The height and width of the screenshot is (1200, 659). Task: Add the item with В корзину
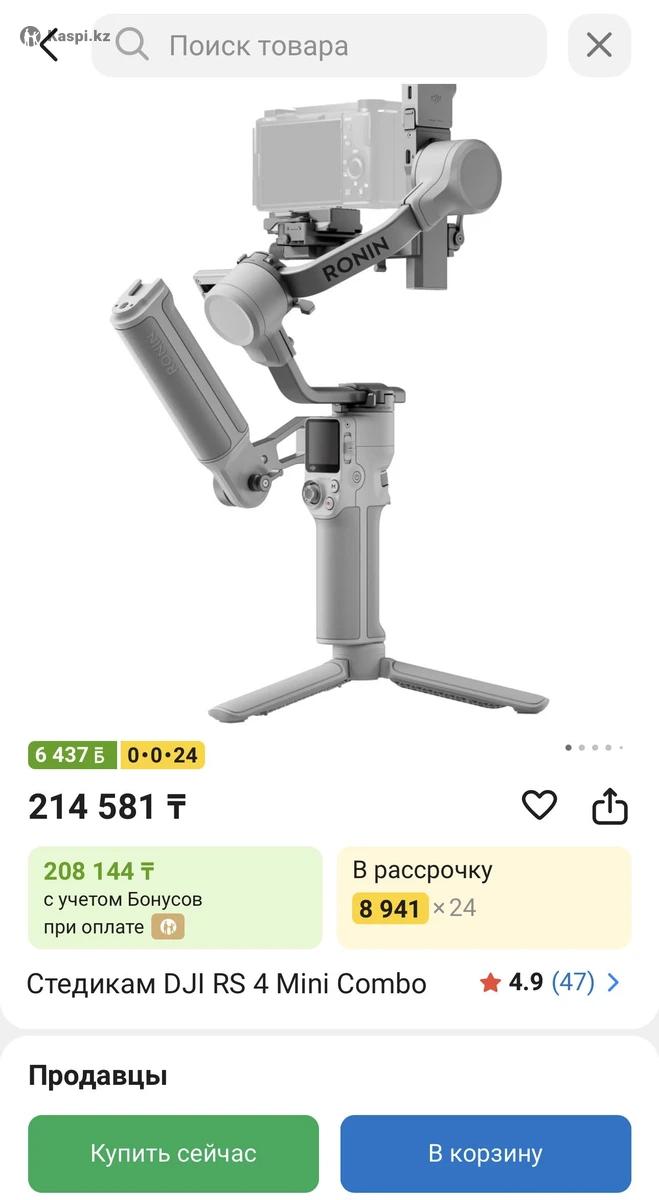click(485, 1153)
